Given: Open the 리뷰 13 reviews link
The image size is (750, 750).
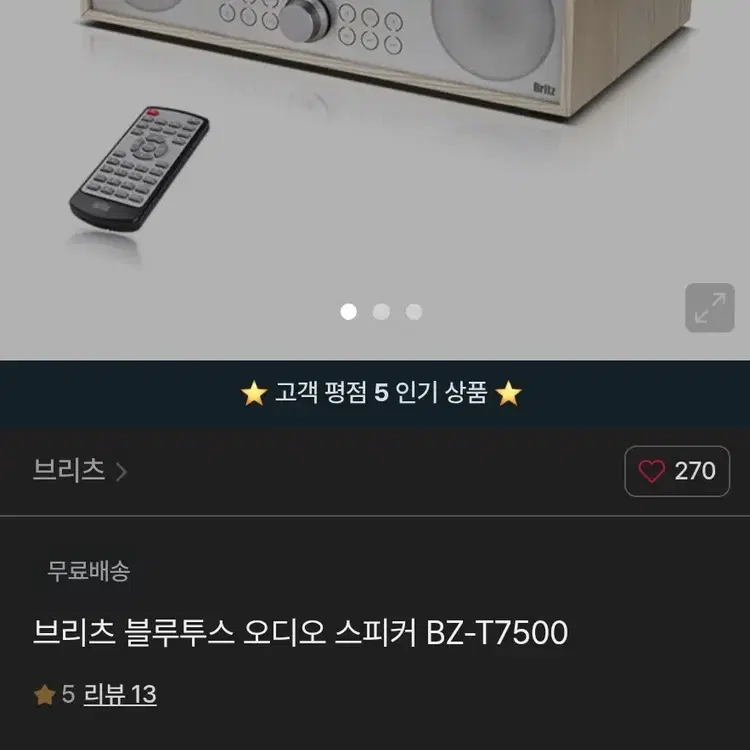Looking at the screenshot, I should [120, 694].
